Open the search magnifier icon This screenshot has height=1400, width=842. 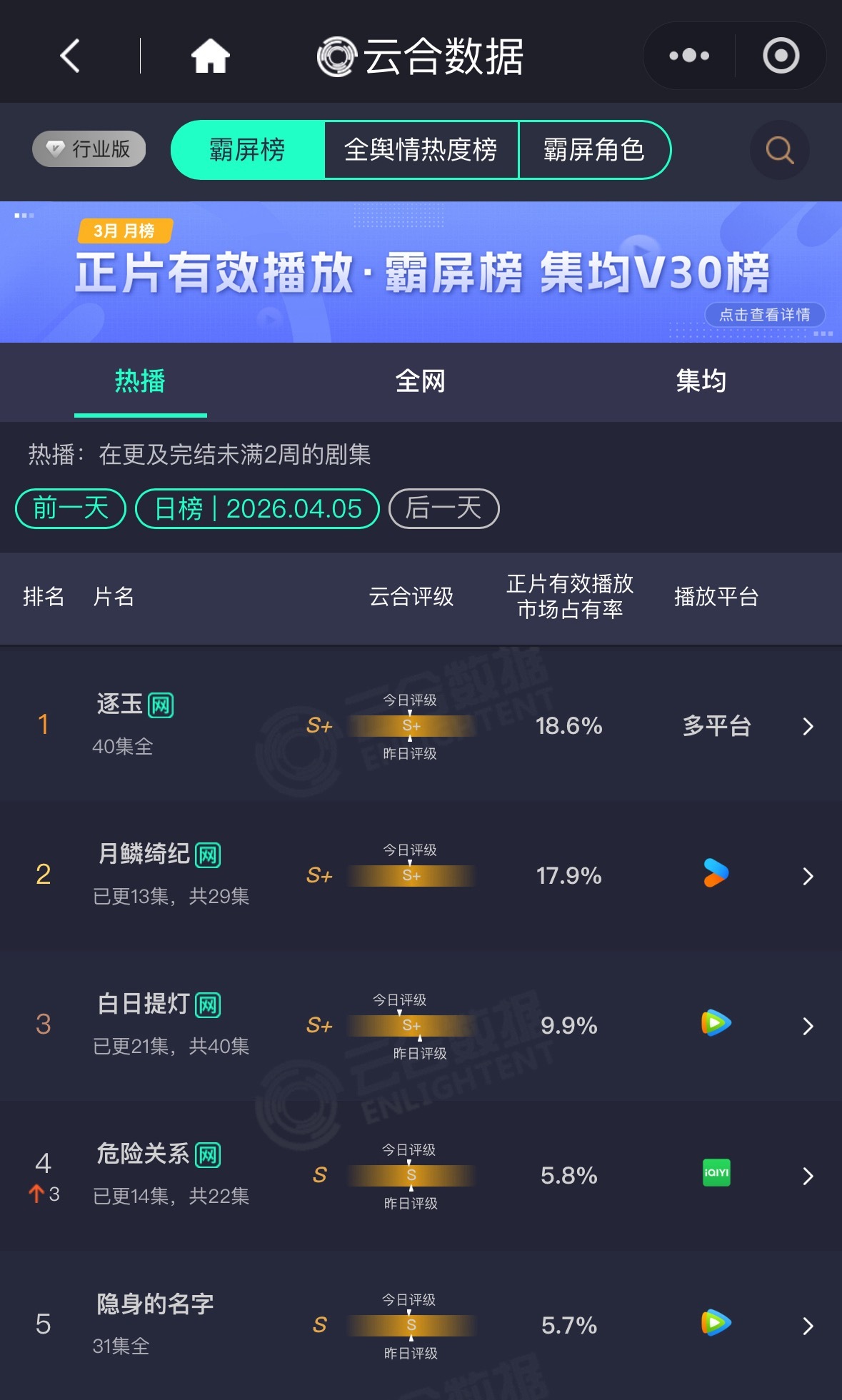click(778, 150)
